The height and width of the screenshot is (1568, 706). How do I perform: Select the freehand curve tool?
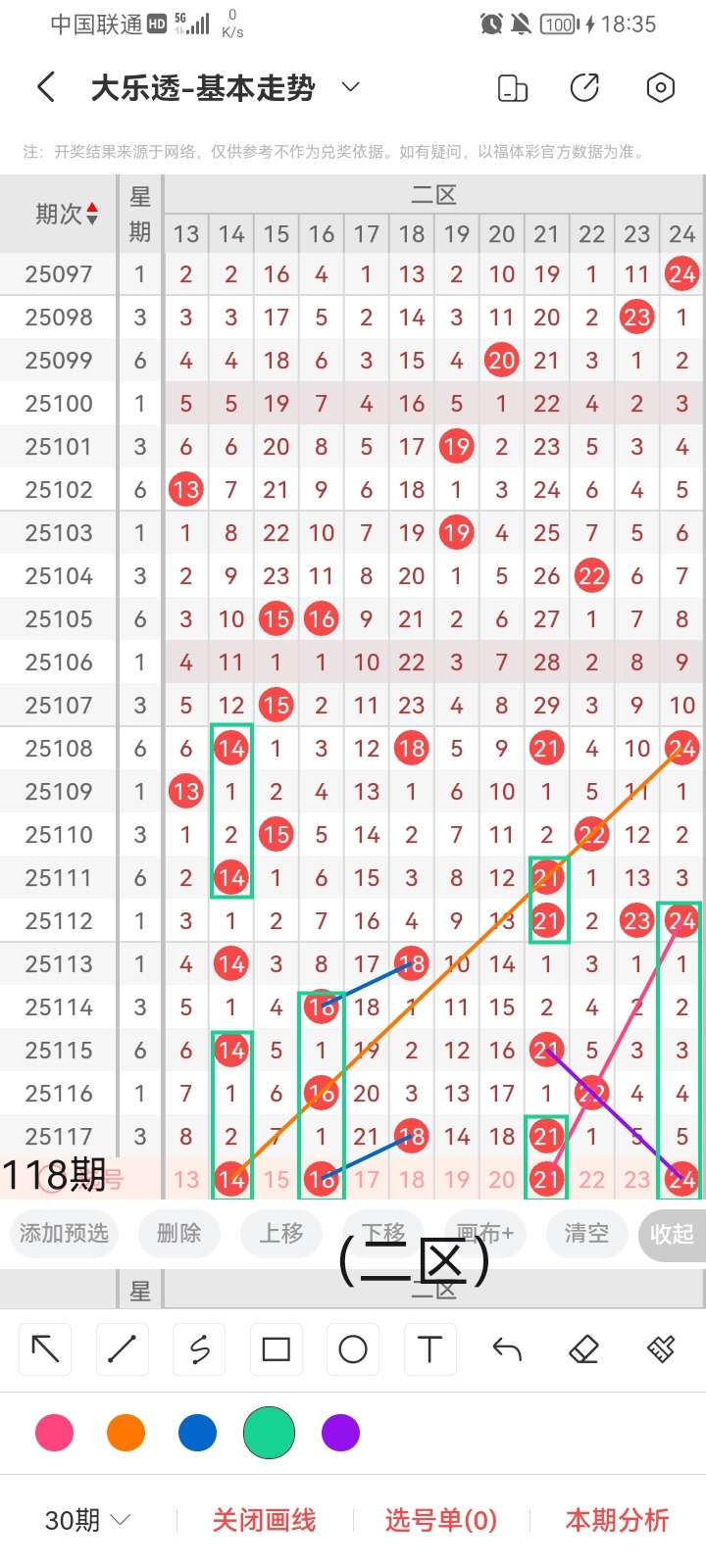(199, 1349)
